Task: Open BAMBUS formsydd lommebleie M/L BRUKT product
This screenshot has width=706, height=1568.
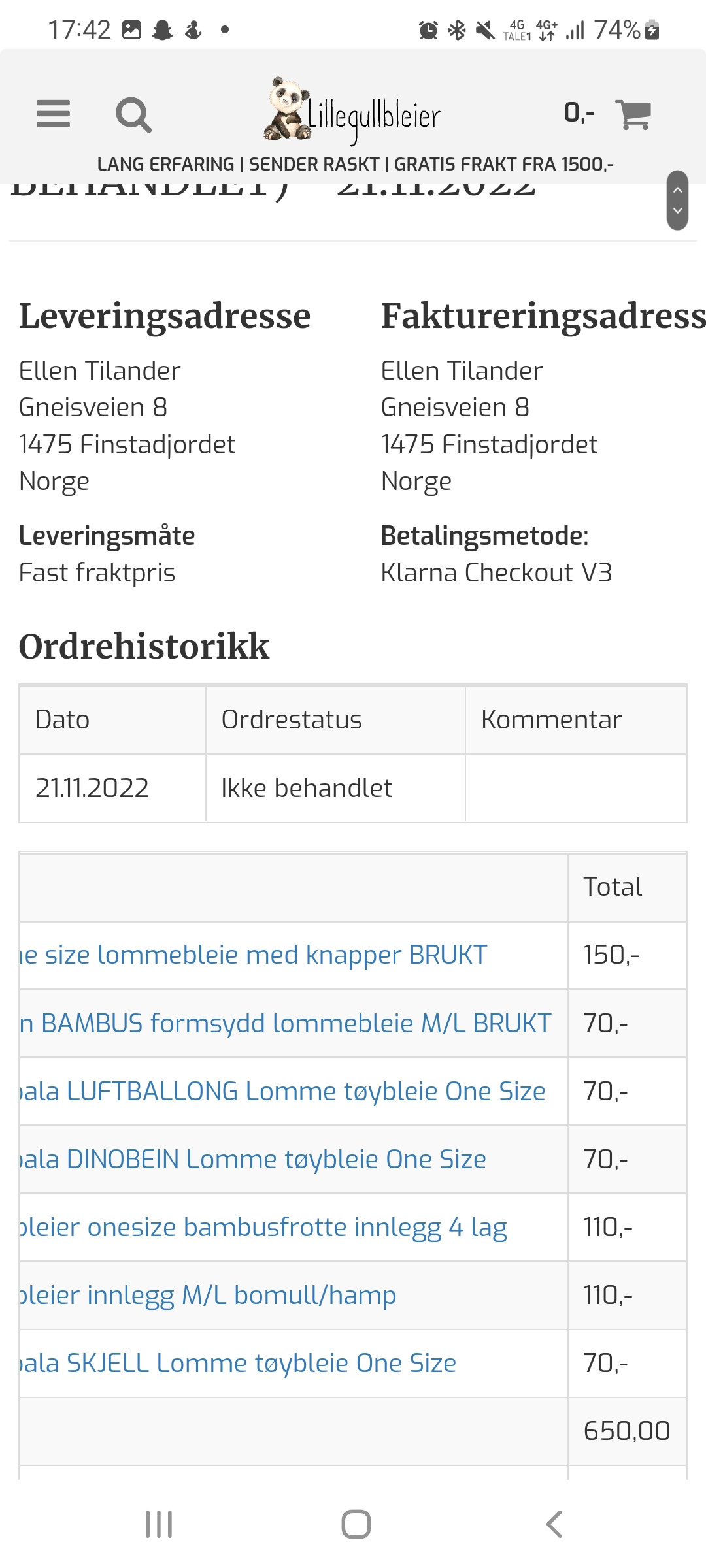Action: click(x=286, y=1023)
